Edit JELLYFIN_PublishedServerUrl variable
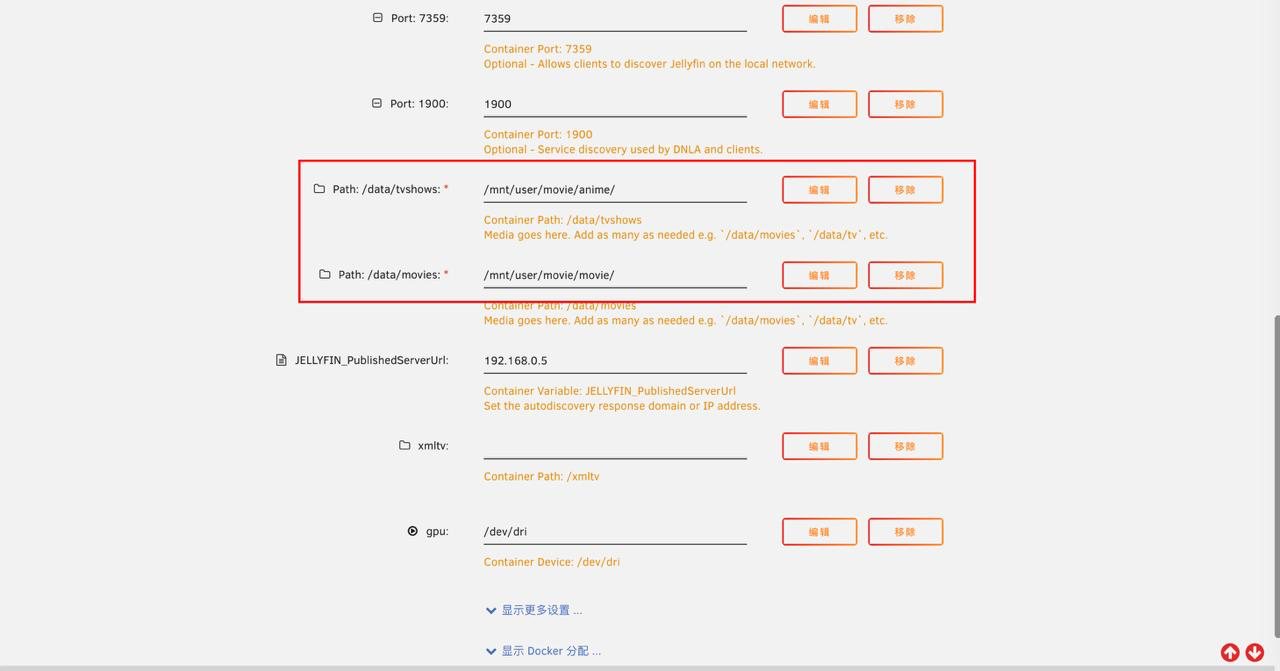1280x671 pixels. tap(819, 361)
